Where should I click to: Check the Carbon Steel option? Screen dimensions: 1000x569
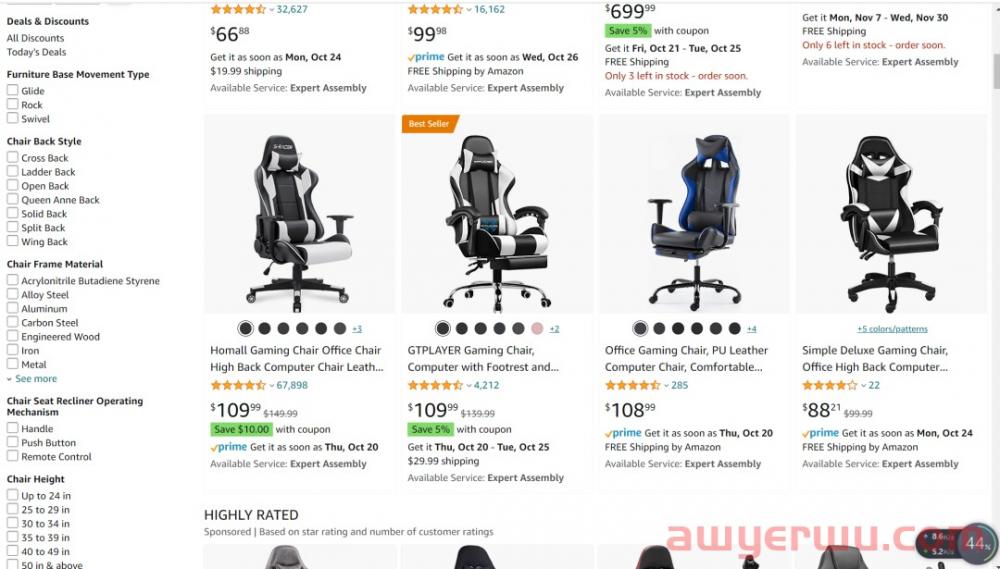point(12,323)
